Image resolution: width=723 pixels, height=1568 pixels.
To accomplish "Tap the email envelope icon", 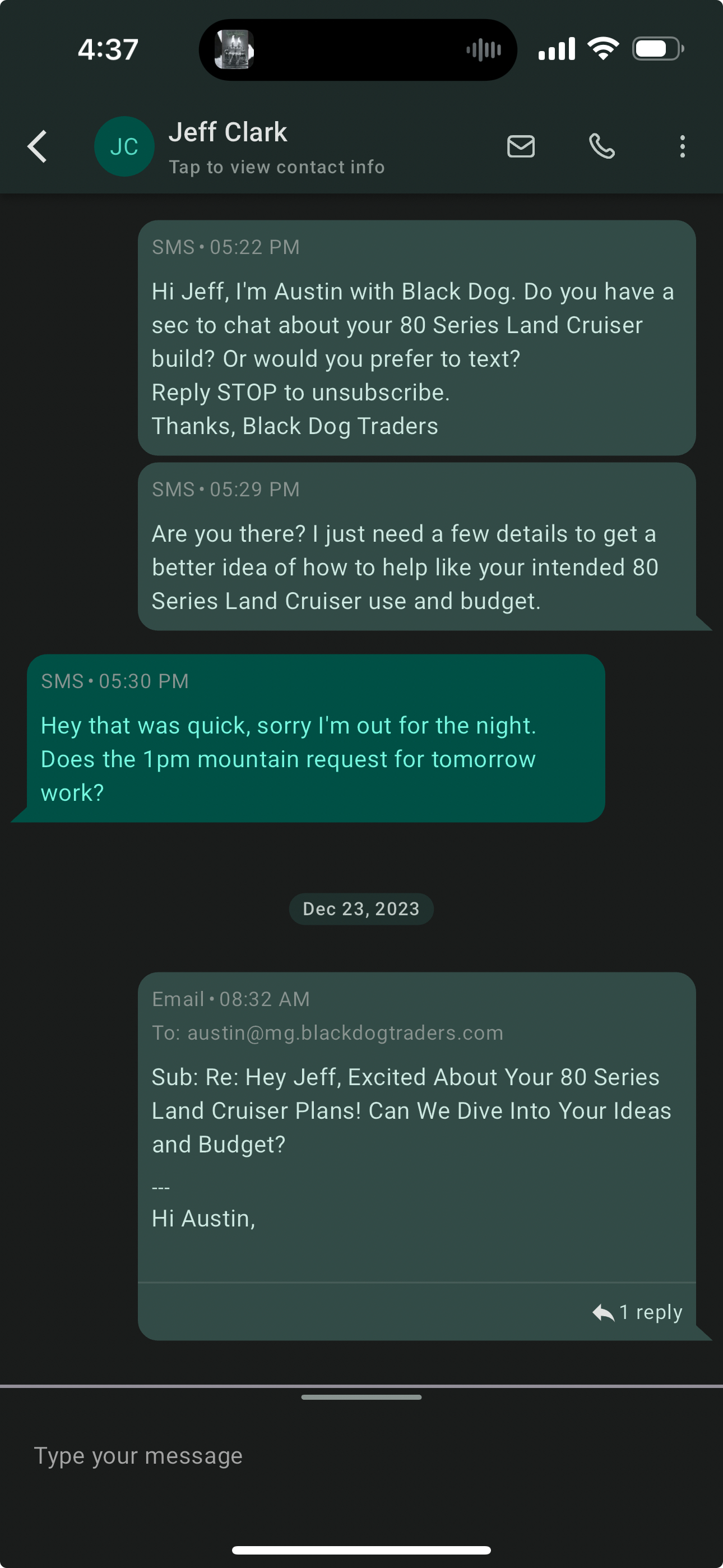I will tap(521, 147).
